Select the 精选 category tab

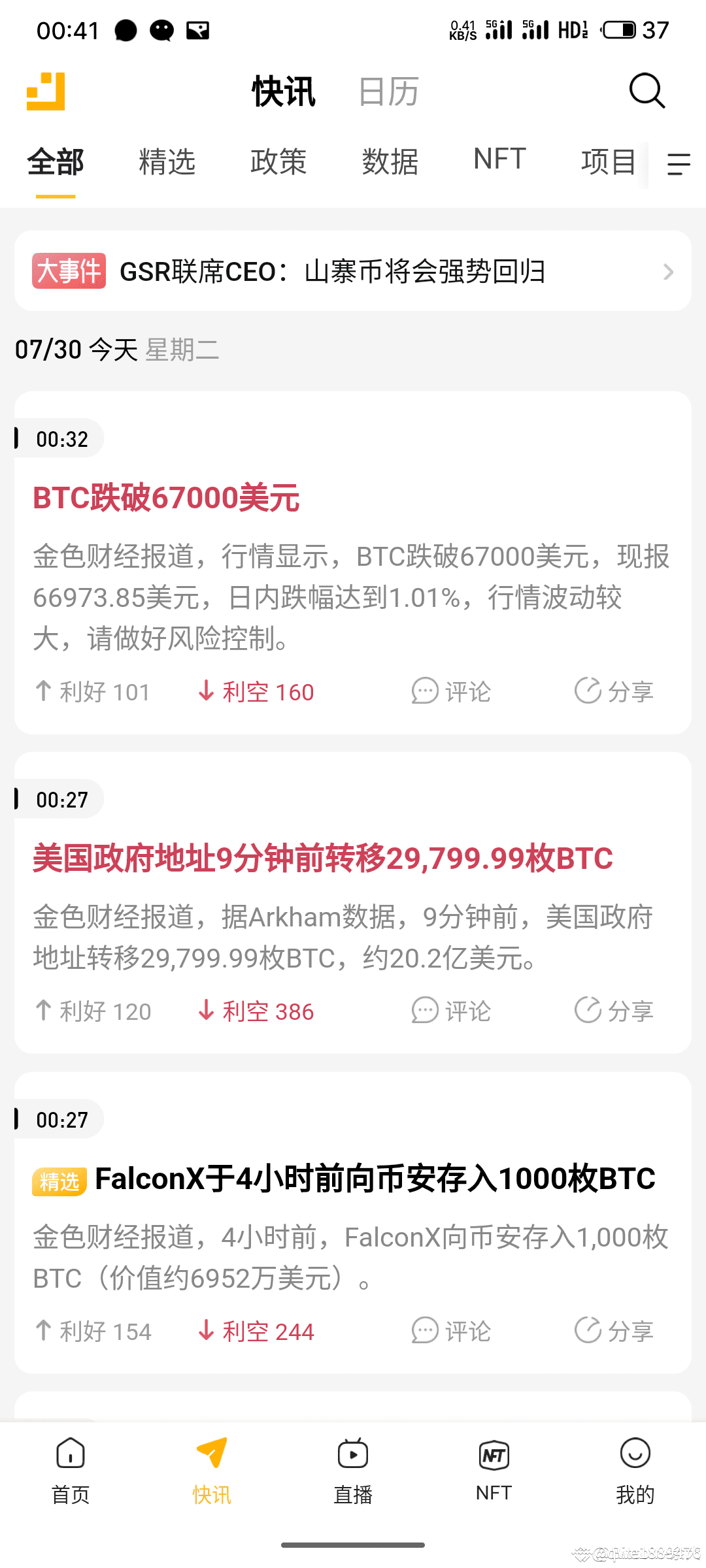(167, 161)
